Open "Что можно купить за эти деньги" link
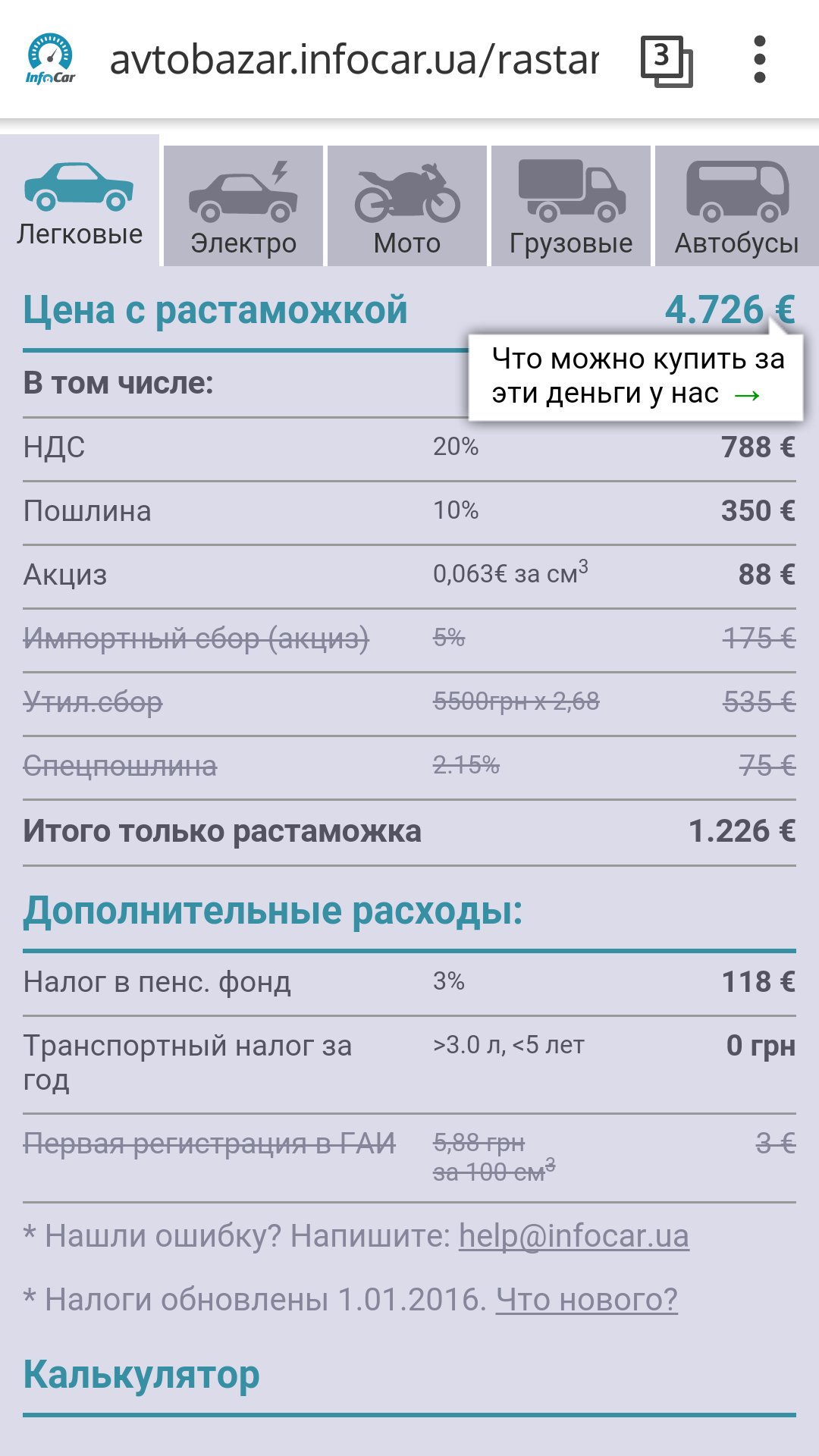 pos(635,377)
